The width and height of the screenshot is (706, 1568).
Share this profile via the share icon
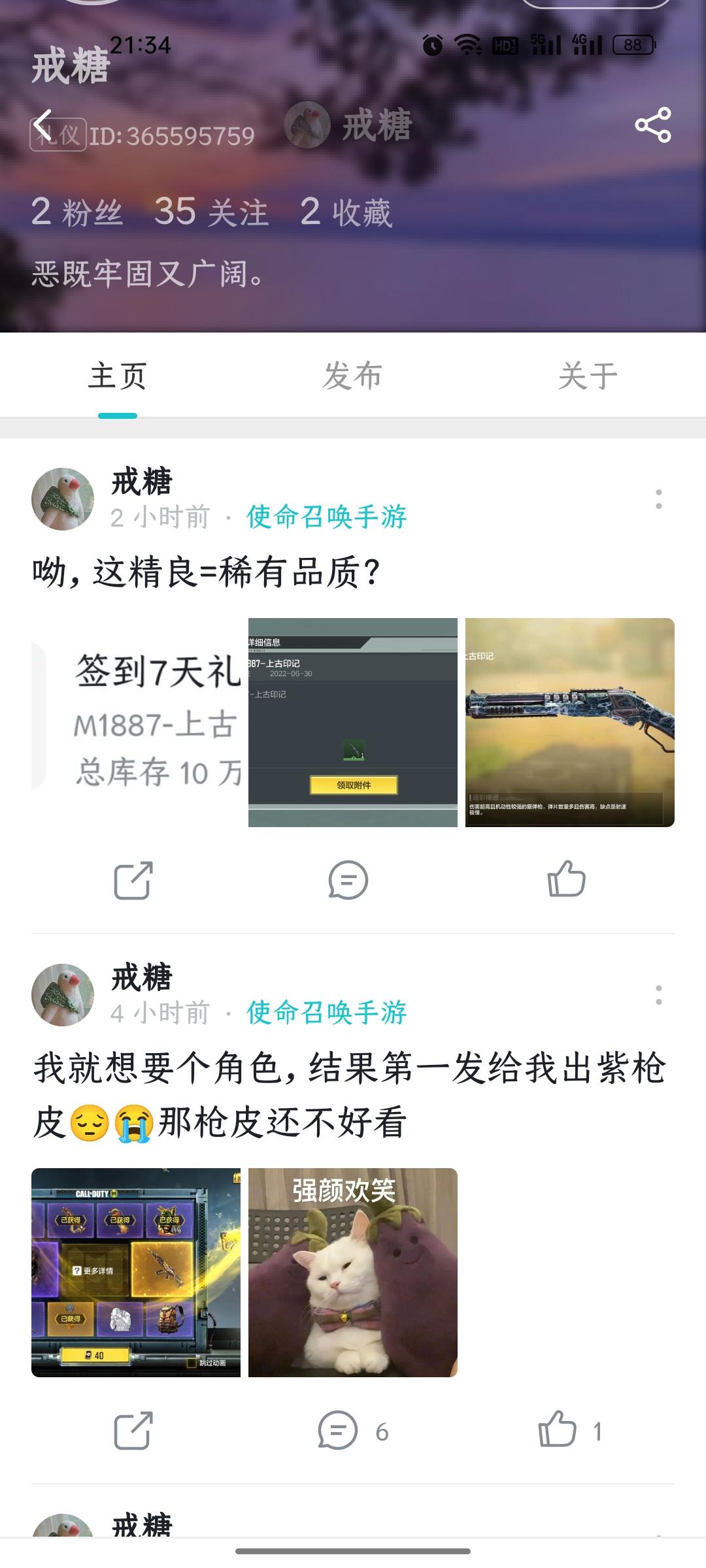(652, 125)
